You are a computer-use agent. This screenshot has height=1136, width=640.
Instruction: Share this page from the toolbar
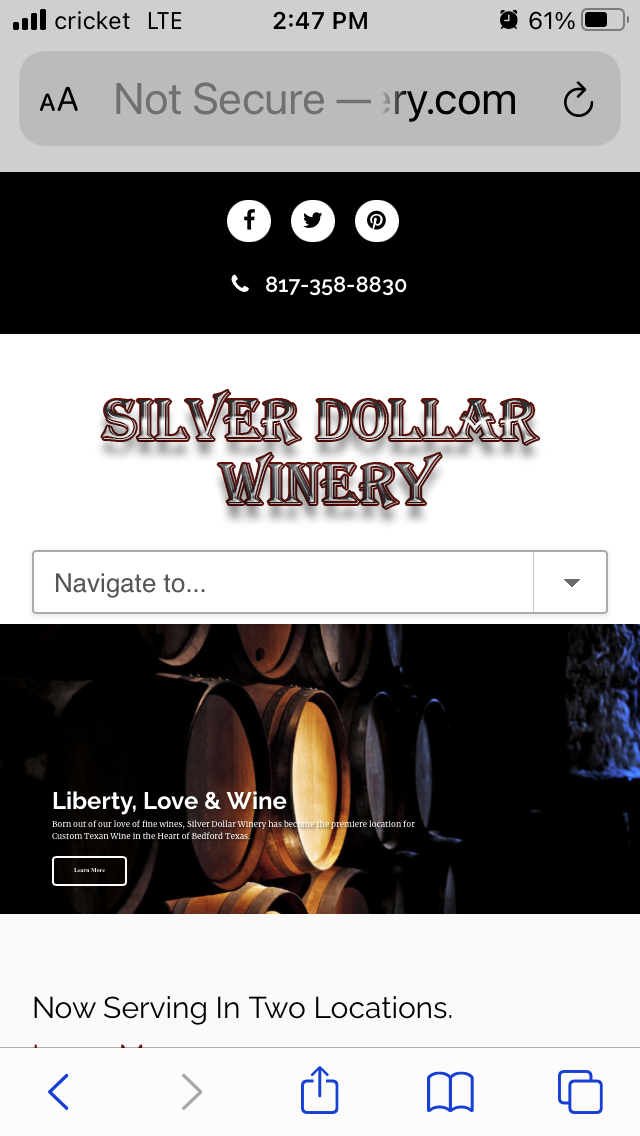320,1089
